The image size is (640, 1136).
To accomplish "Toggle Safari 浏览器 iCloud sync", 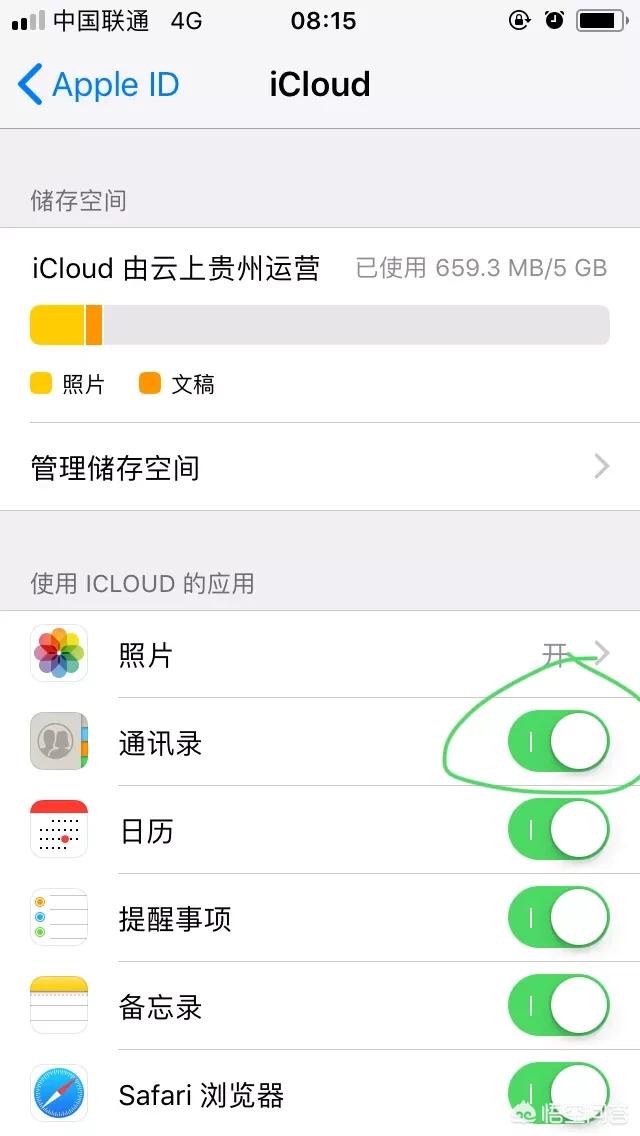I will point(558,1094).
